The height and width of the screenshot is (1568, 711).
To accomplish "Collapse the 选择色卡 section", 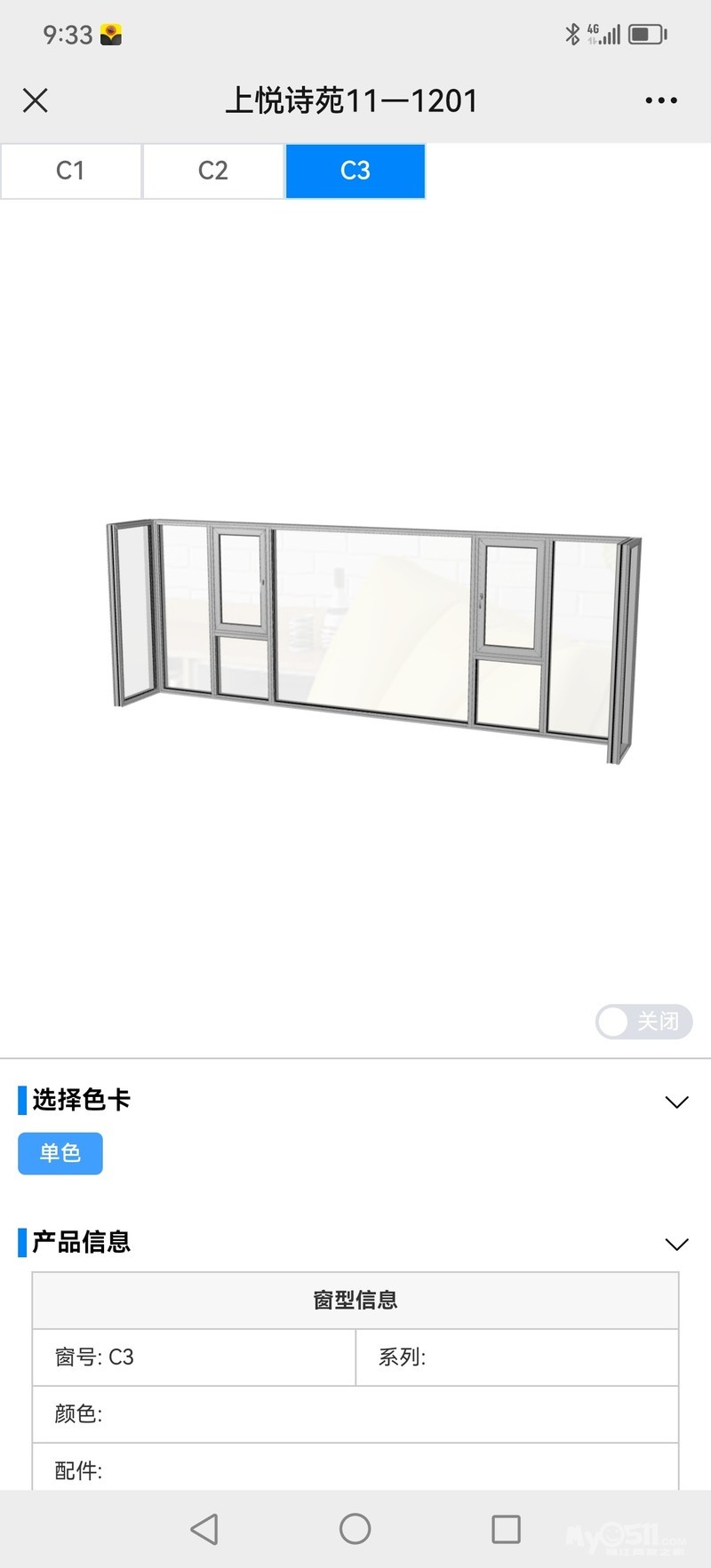I will pyautogui.click(x=676, y=1102).
